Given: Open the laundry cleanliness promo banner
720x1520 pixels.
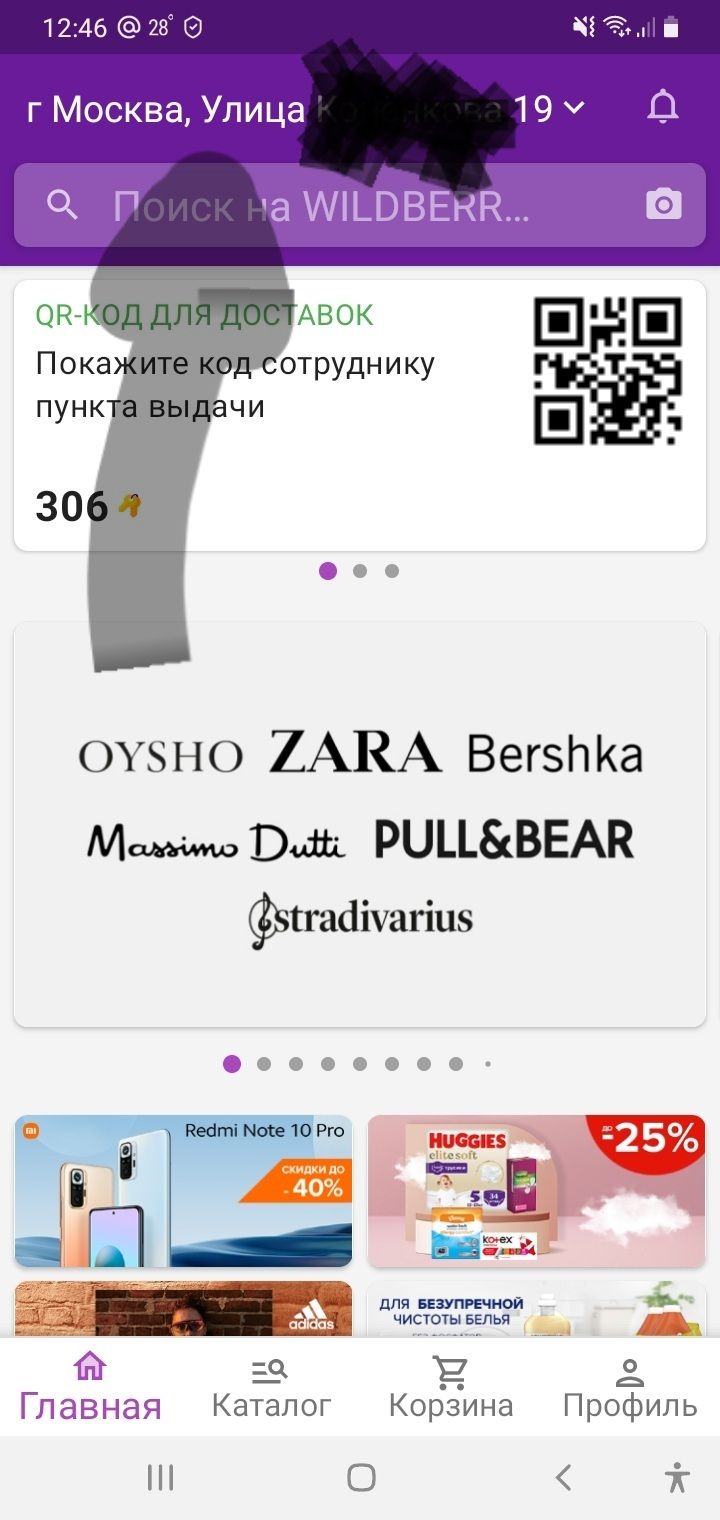Looking at the screenshot, I should [x=536, y=1310].
